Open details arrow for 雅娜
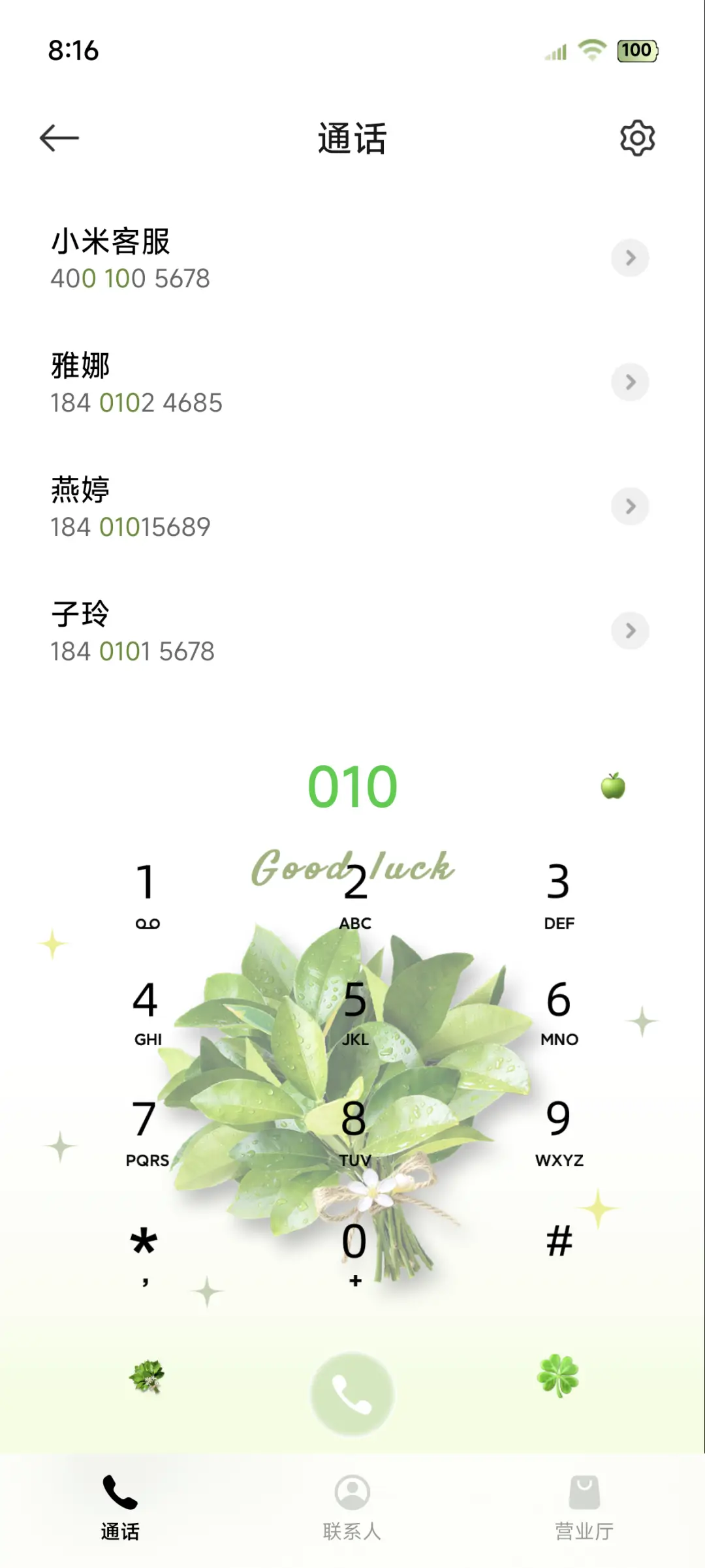Screen dimensions: 705x1568 (x=631, y=383)
